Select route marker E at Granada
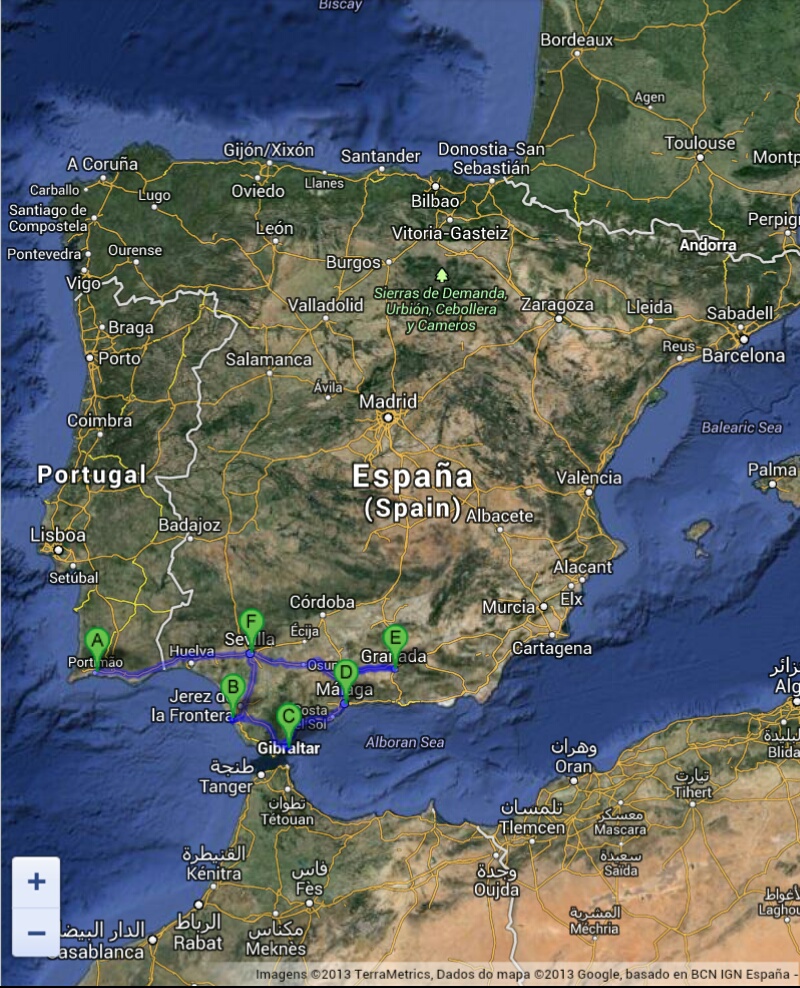The height and width of the screenshot is (988, 800). coord(395,638)
